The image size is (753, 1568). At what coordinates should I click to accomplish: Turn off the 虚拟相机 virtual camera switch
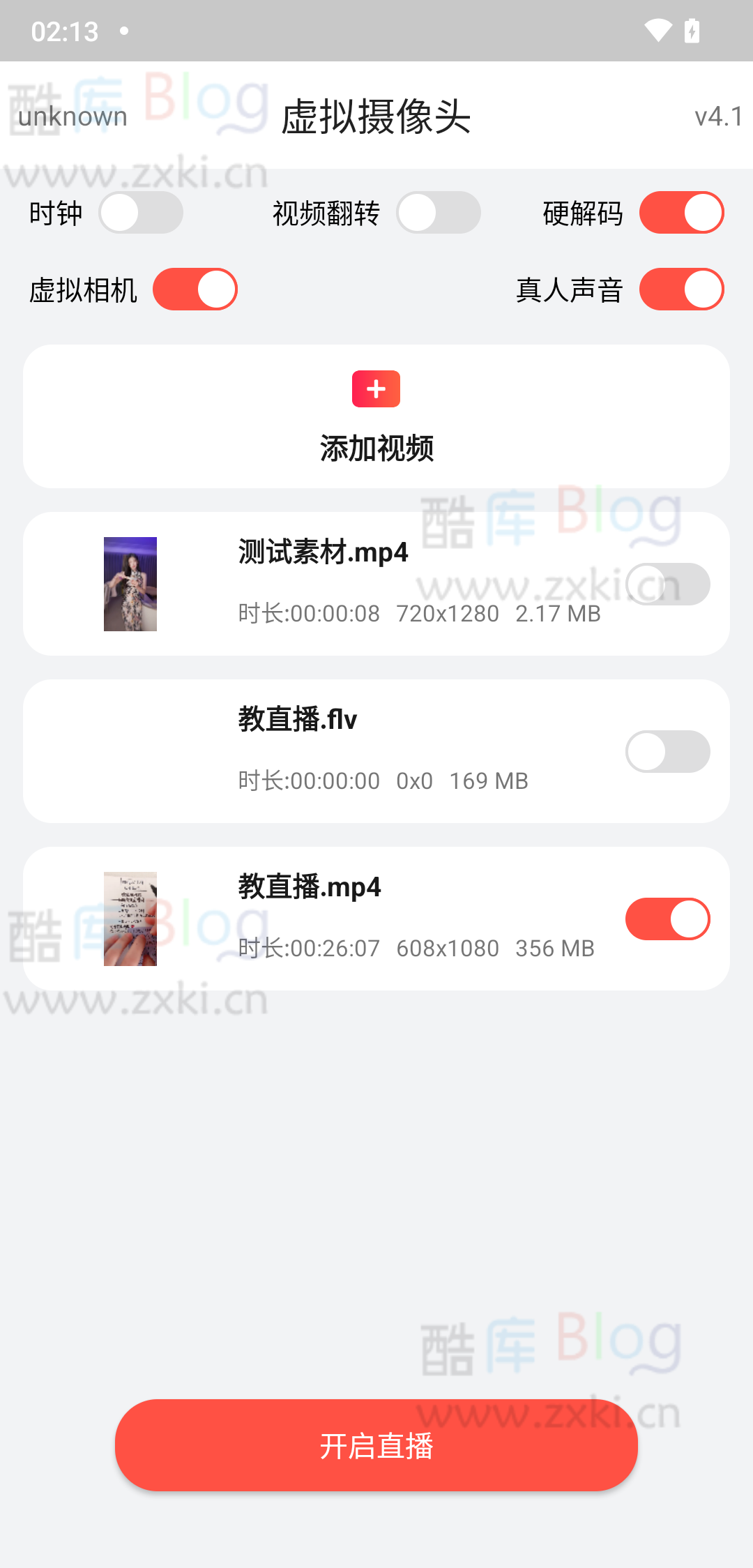click(195, 288)
